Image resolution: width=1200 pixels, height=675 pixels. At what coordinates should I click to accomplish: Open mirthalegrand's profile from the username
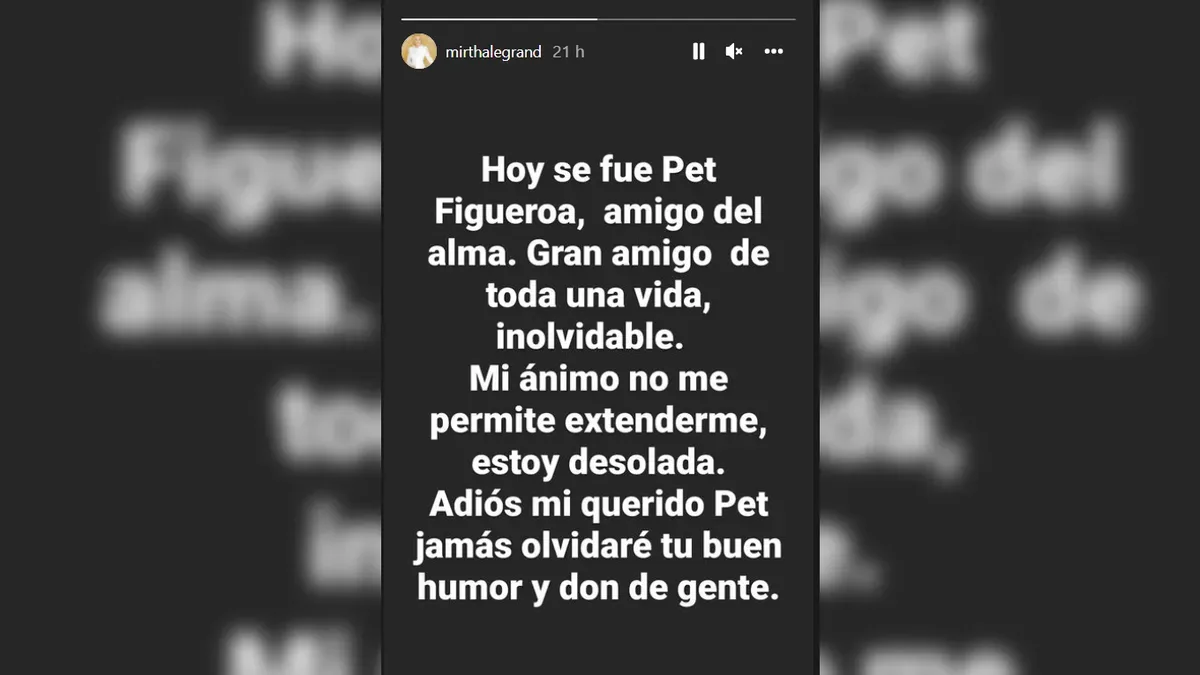[494, 51]
